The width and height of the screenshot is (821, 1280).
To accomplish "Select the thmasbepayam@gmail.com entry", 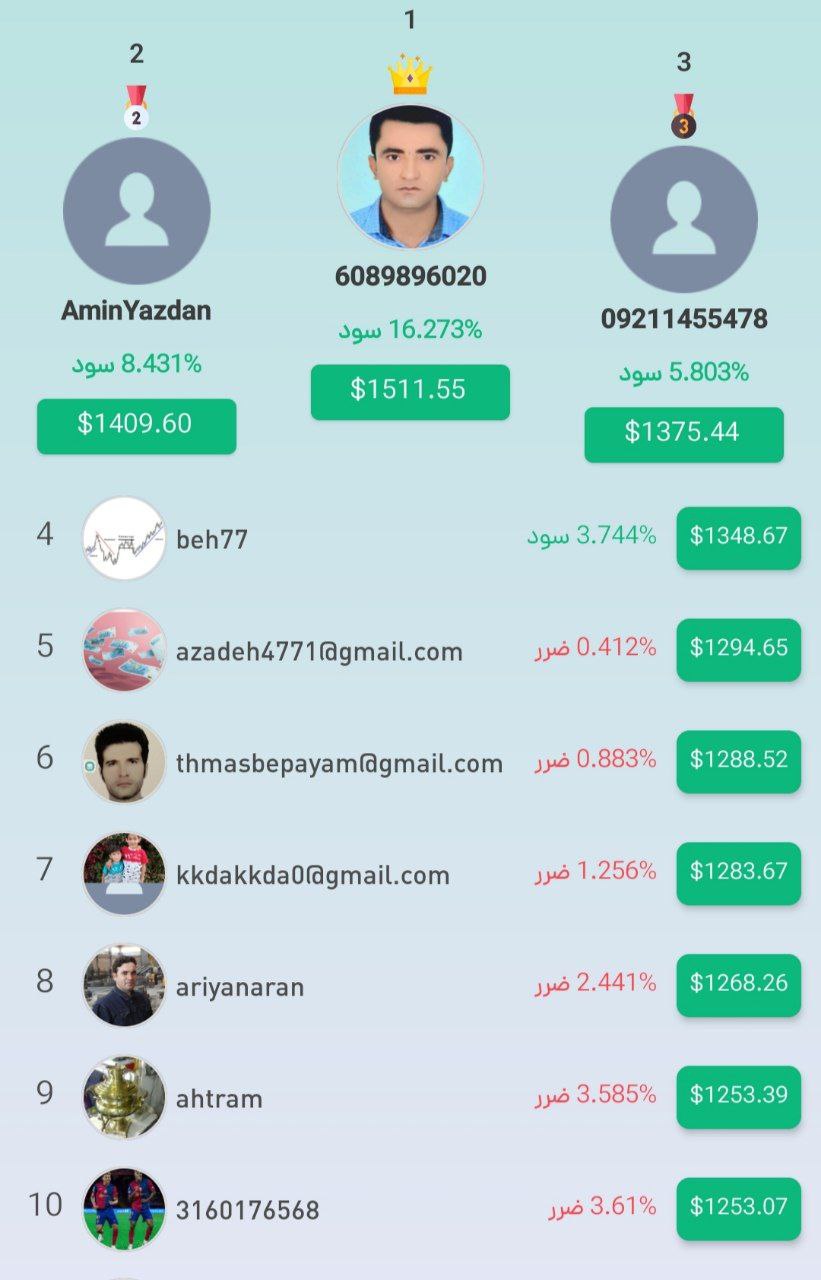I will 338,764.
